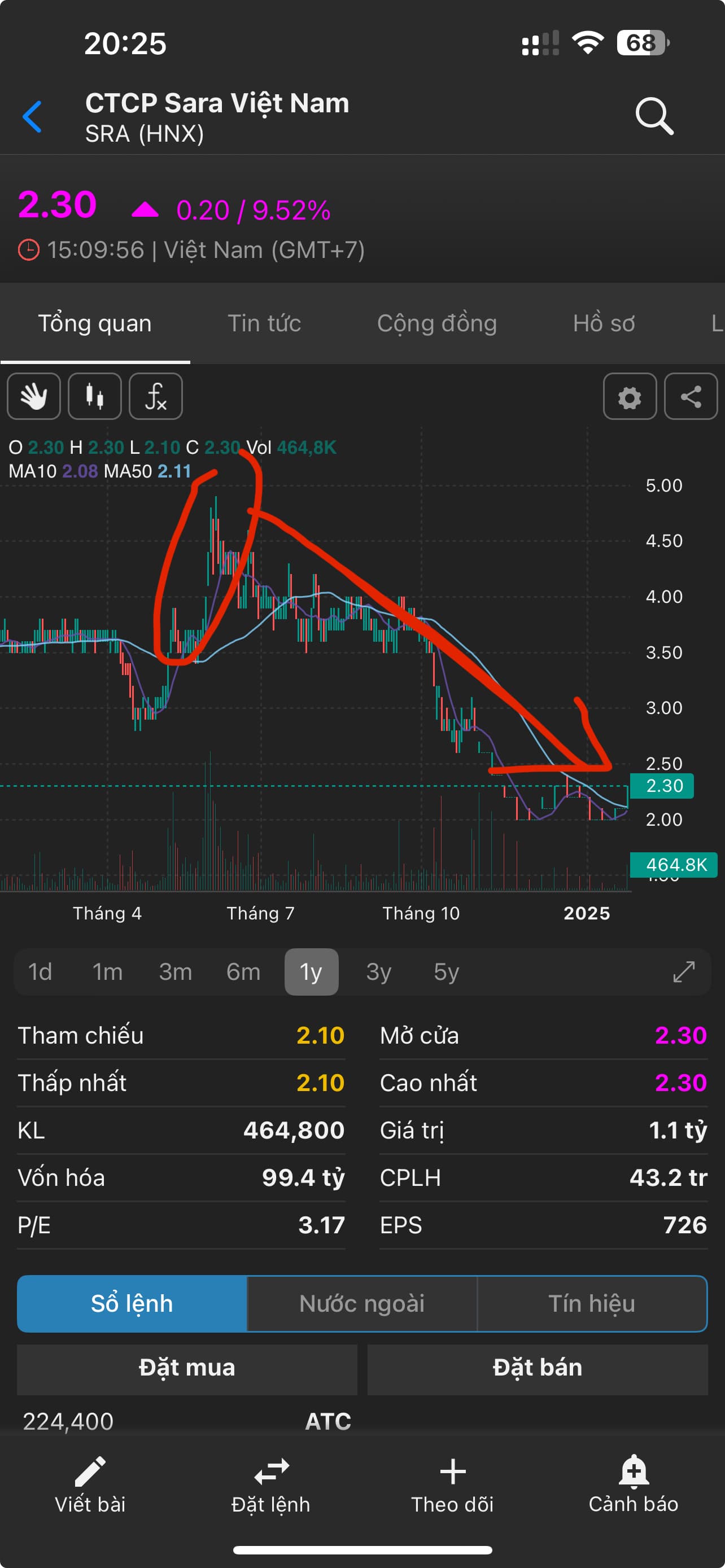Choose the 6m time range
Screen dimensions: 725x1568
(x=243, y=972)
